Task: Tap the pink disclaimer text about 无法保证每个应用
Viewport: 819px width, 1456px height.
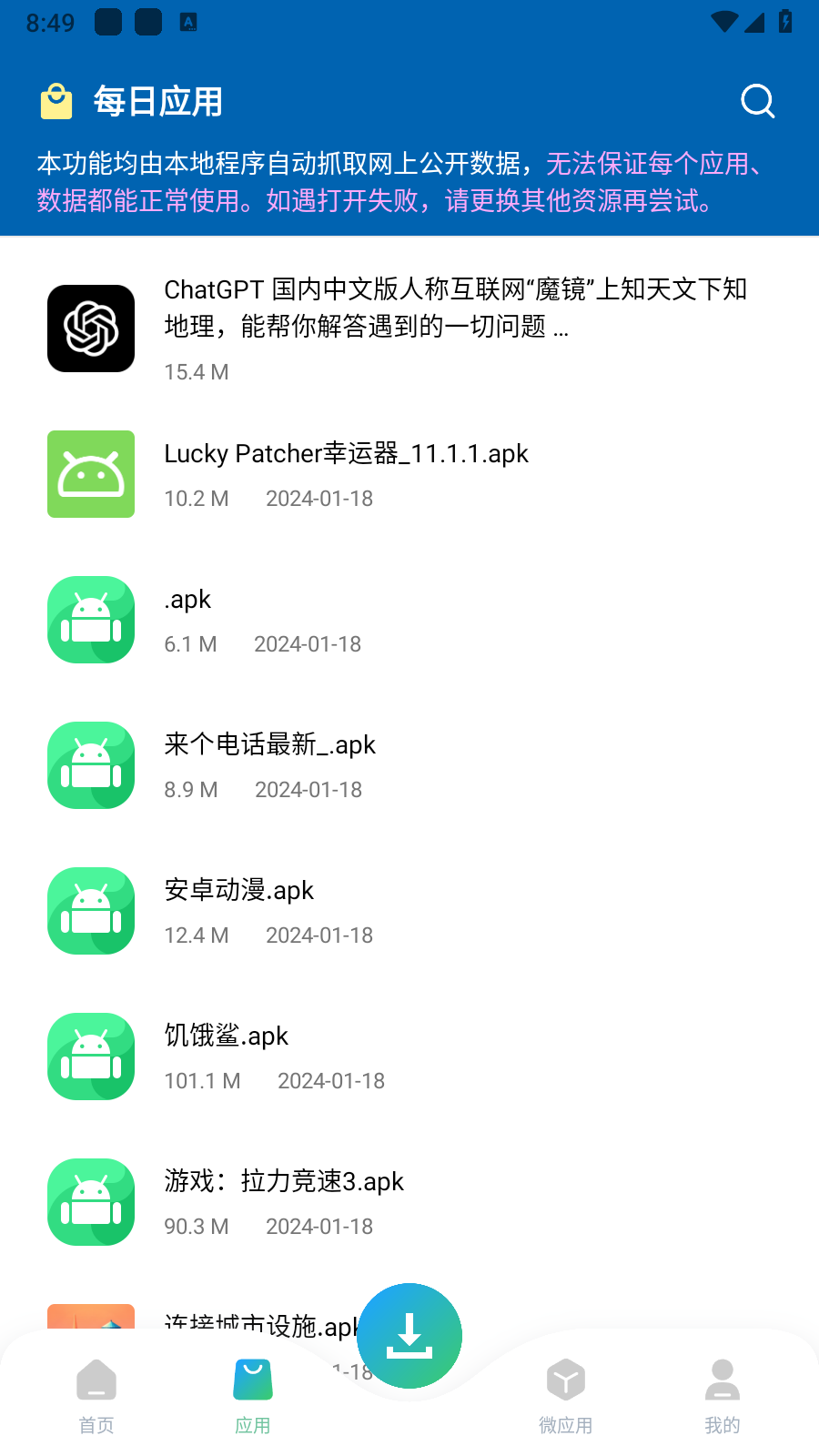Action: 653,166
